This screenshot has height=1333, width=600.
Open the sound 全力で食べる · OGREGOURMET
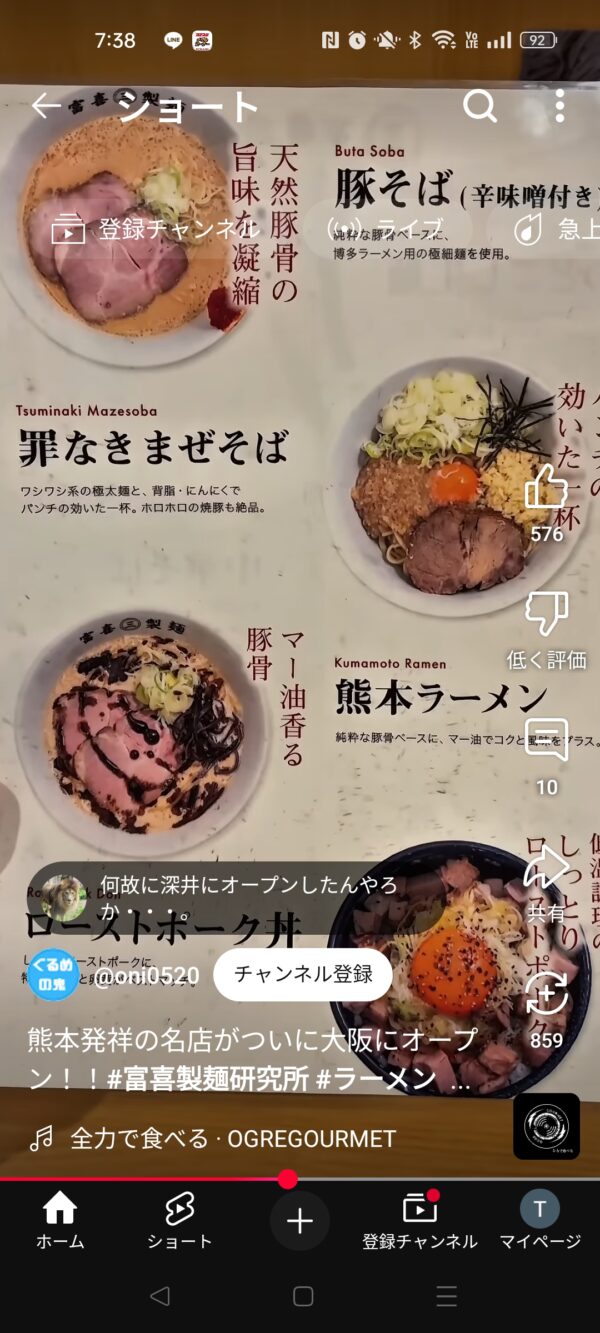tap(230, 1138)
